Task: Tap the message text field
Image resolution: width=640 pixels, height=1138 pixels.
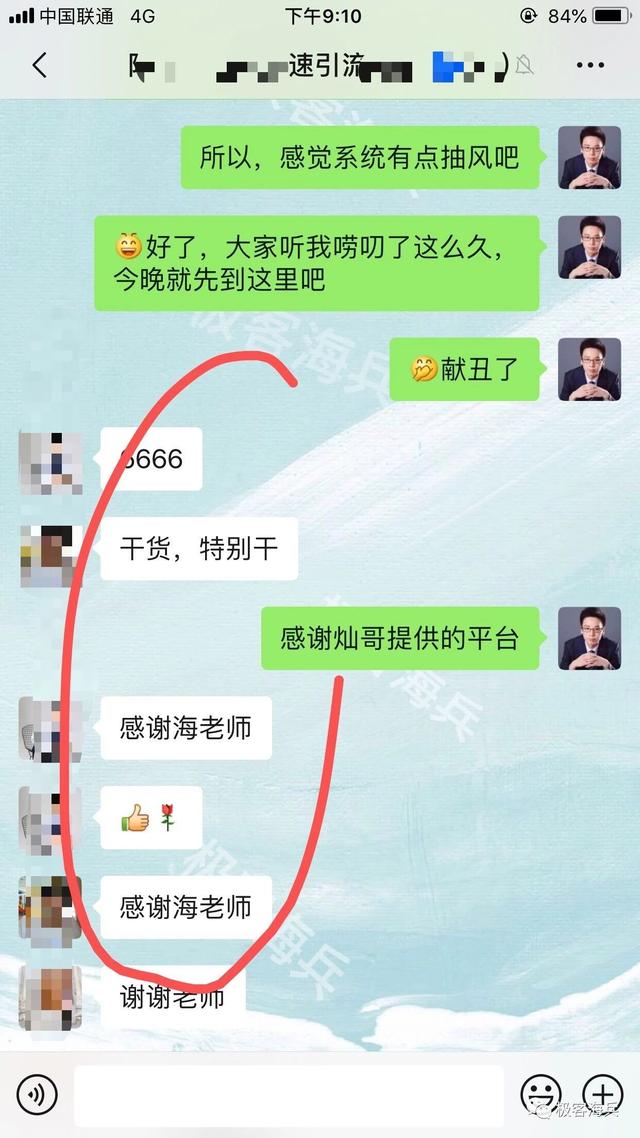Action: pos(288,1095)
